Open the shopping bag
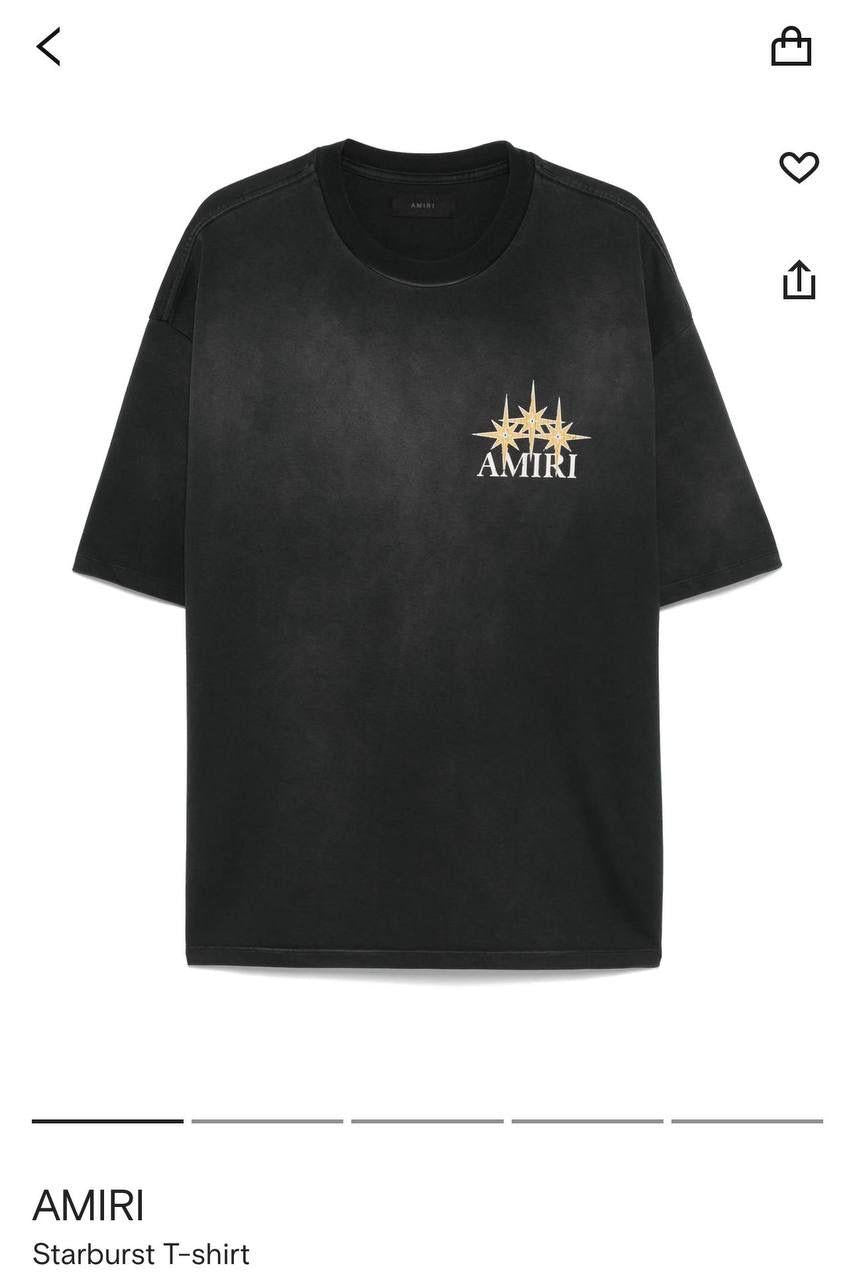The width and height of the screenshot is (855, 1280). click(x=790, y=47)
